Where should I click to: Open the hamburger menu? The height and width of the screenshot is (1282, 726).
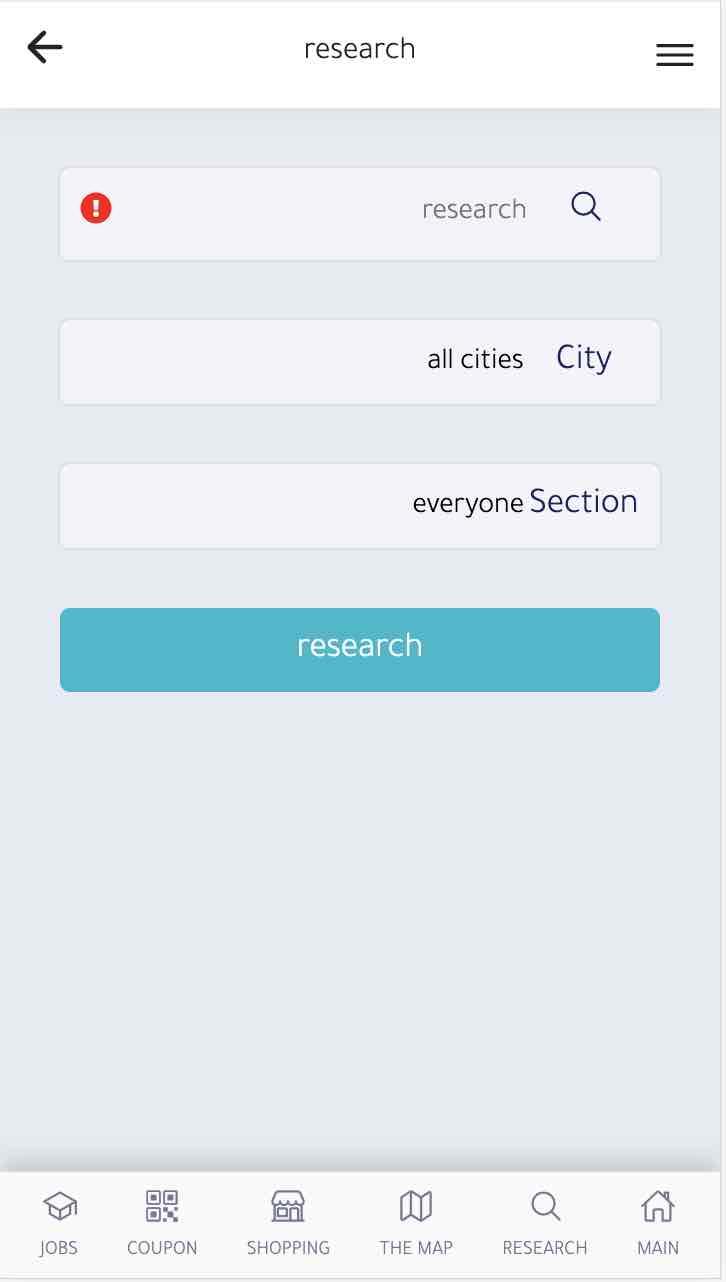pos(674,55)
